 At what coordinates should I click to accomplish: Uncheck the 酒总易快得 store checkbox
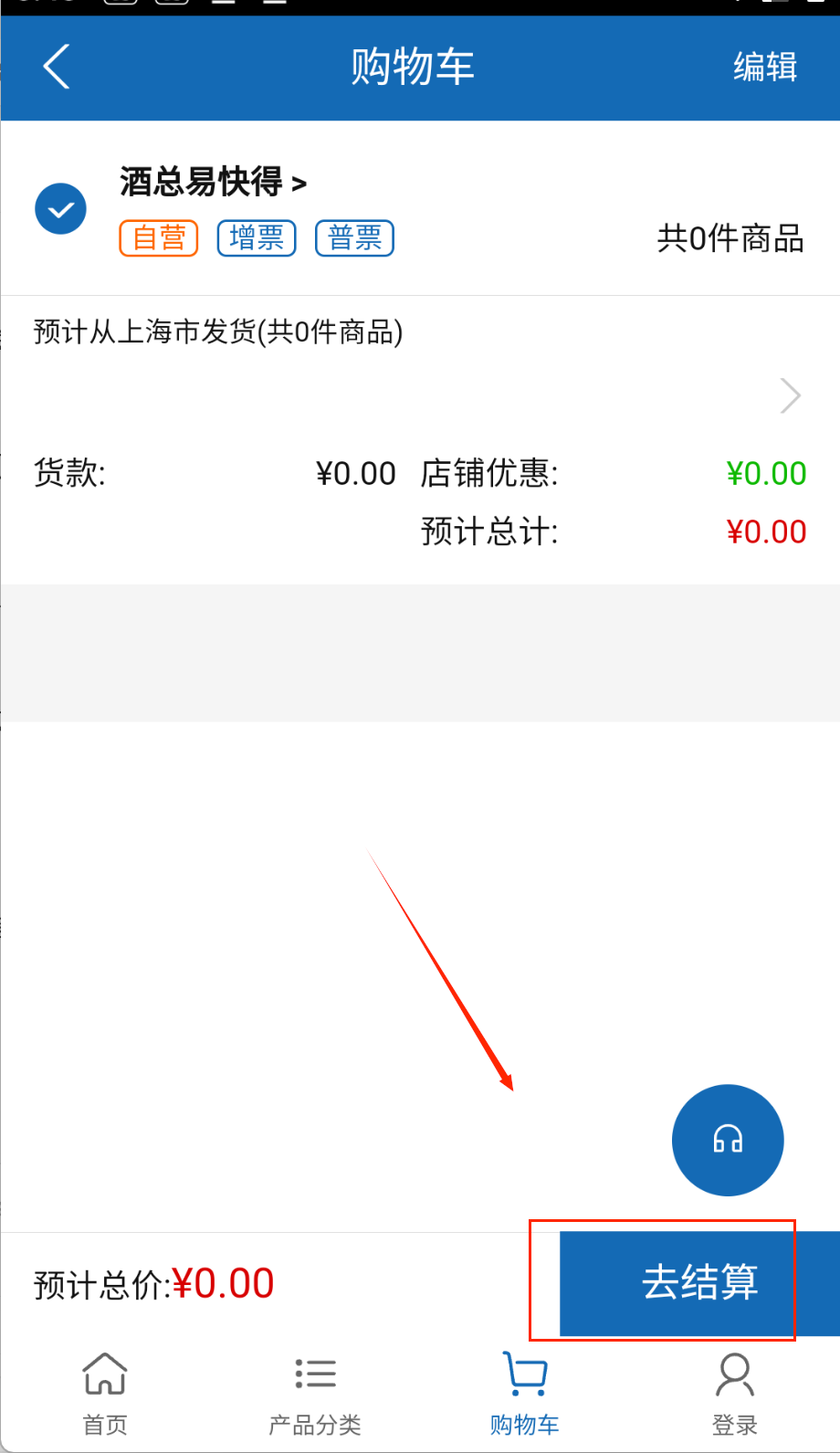[60, 209]
